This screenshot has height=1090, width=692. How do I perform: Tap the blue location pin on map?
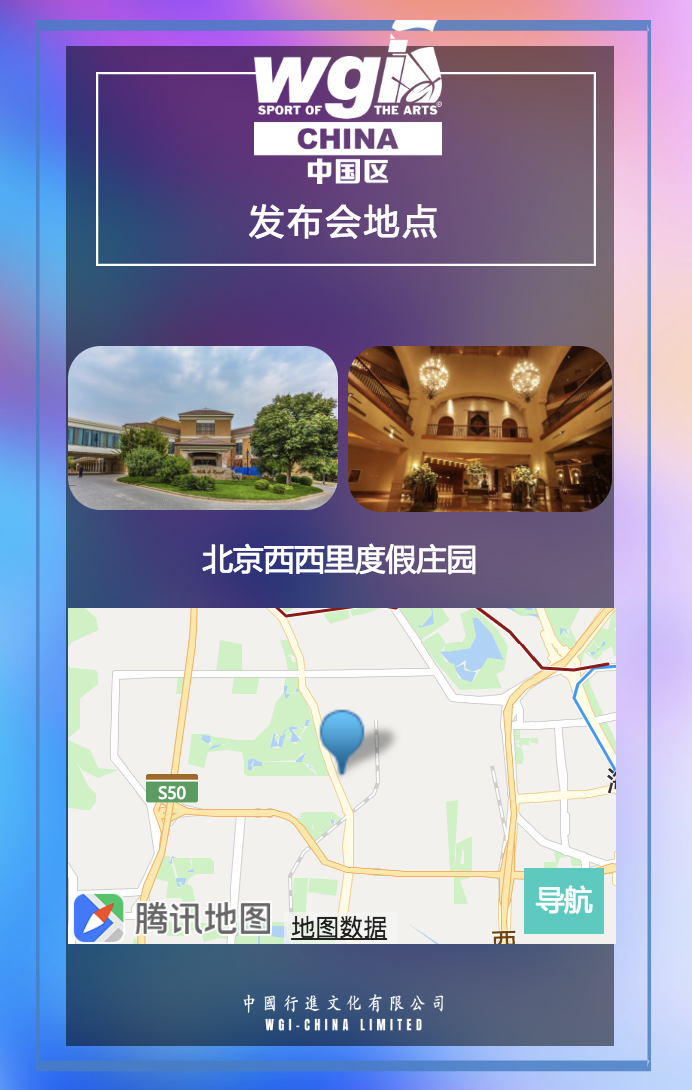coord(343,738)
